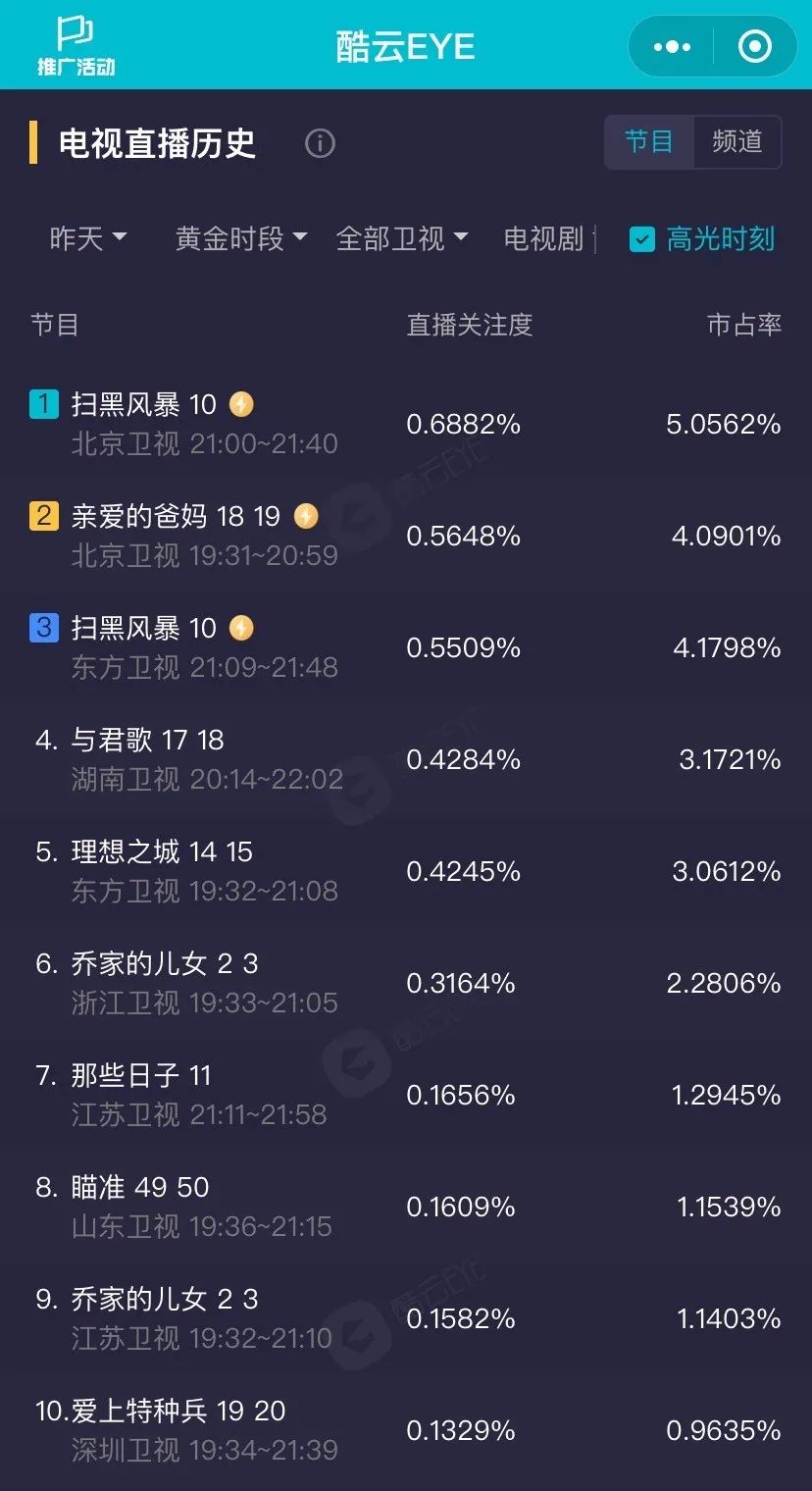View the 那些日子 11 row
The height and width of the screenshot is (1491, 812).
[140, 1075]
